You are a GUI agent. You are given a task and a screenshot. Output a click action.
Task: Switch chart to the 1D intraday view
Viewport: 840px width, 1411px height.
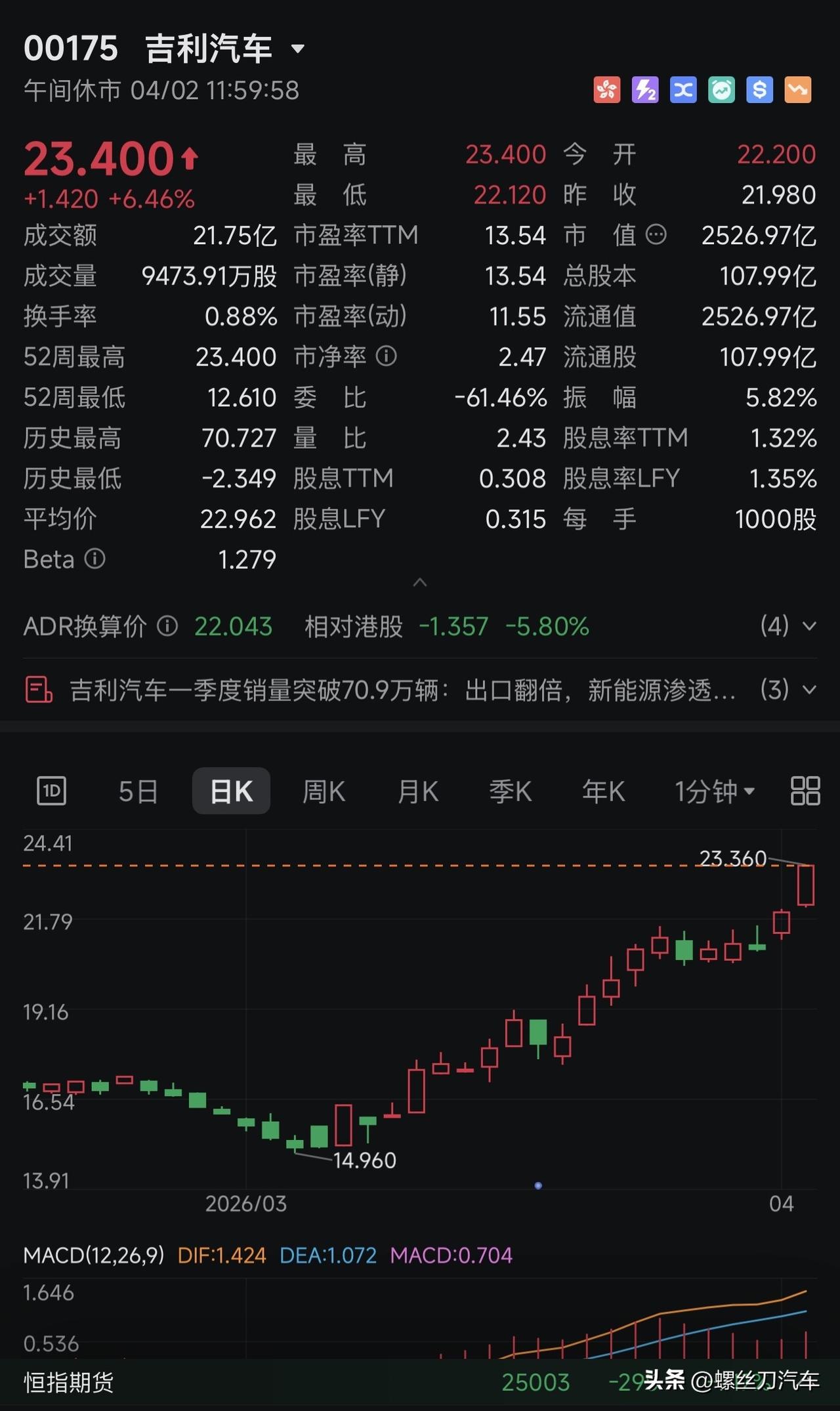[51, 791]
